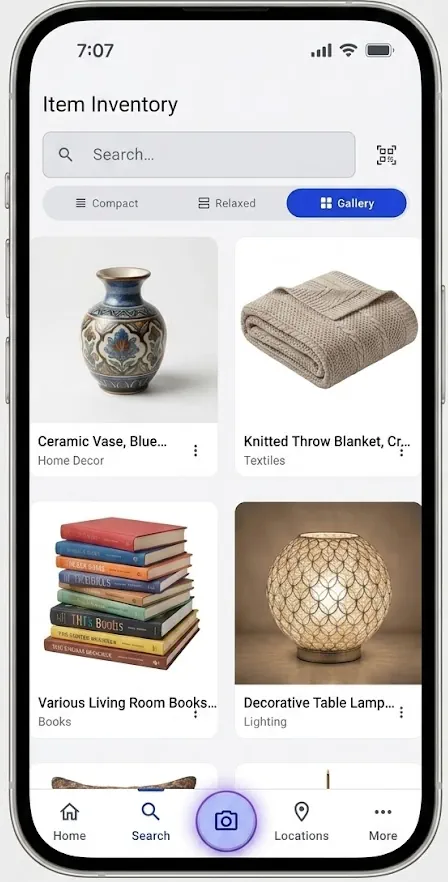Screen dimensions: 448x882
Task: Open the Knitted Throw Blanket card
Action: coord(328,357)
